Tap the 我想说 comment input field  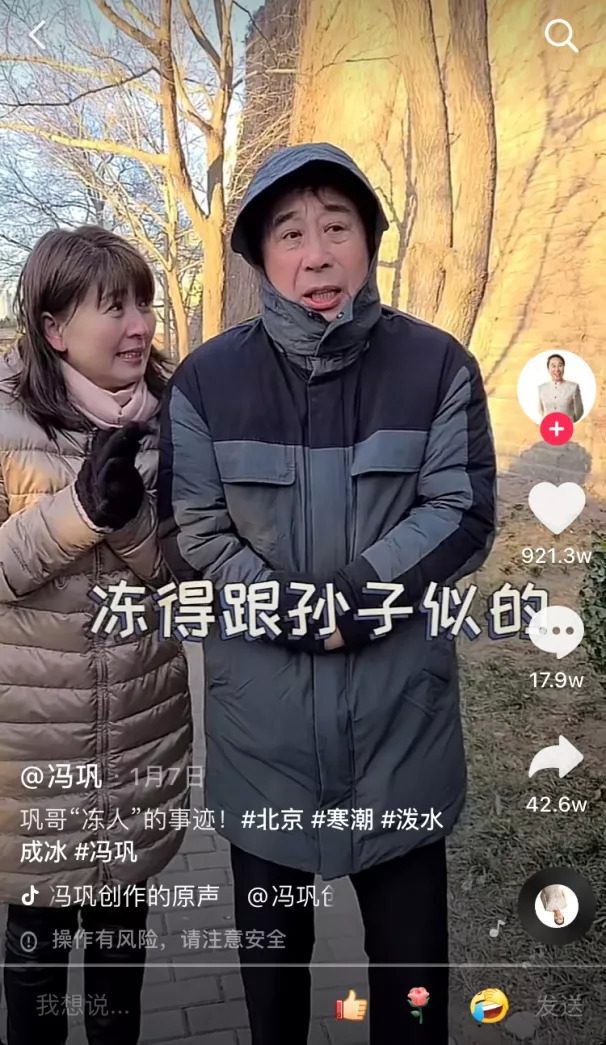[x=150, y=1004]
